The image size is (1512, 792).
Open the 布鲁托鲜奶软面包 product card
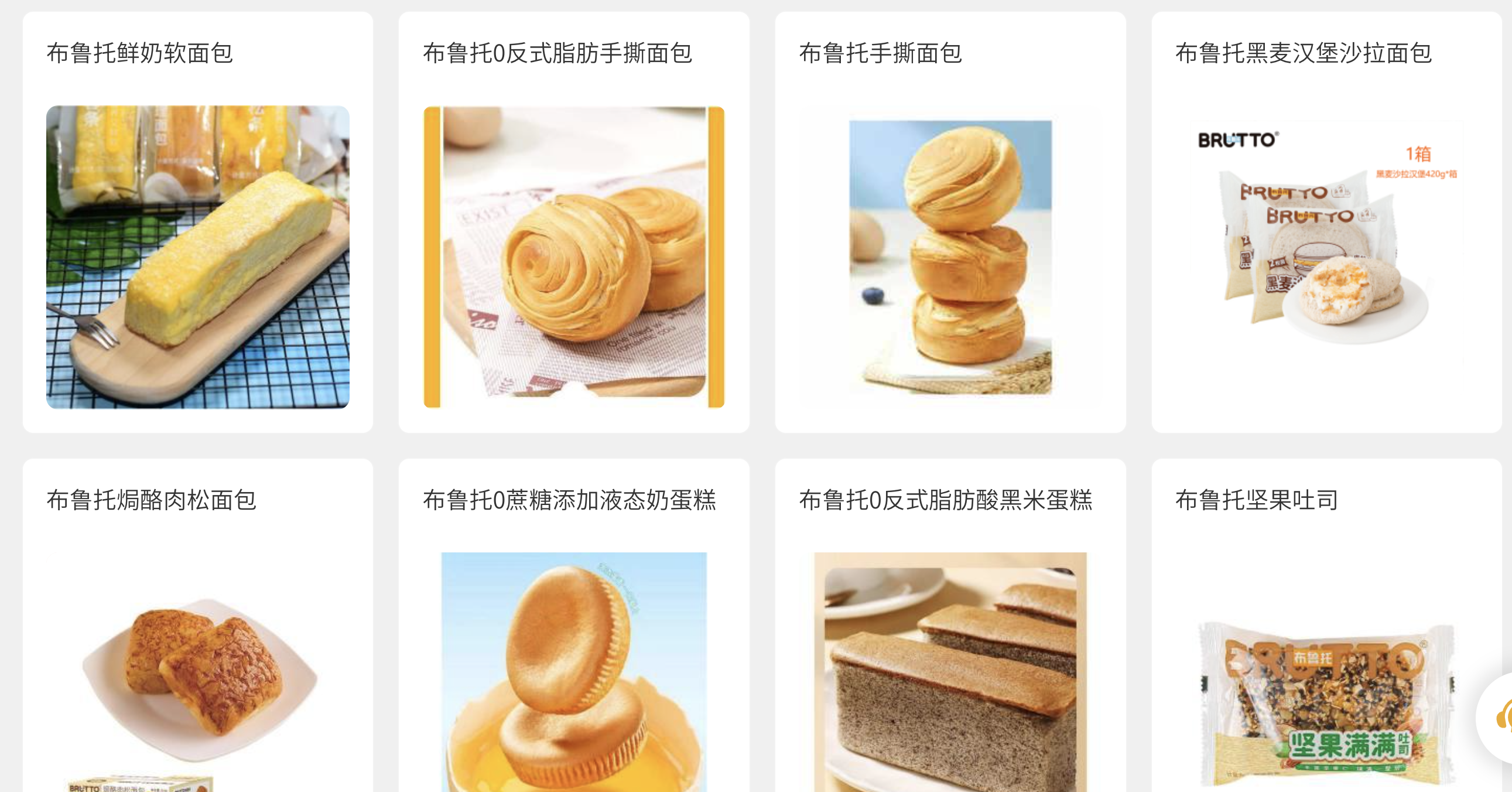pos(198,257)
